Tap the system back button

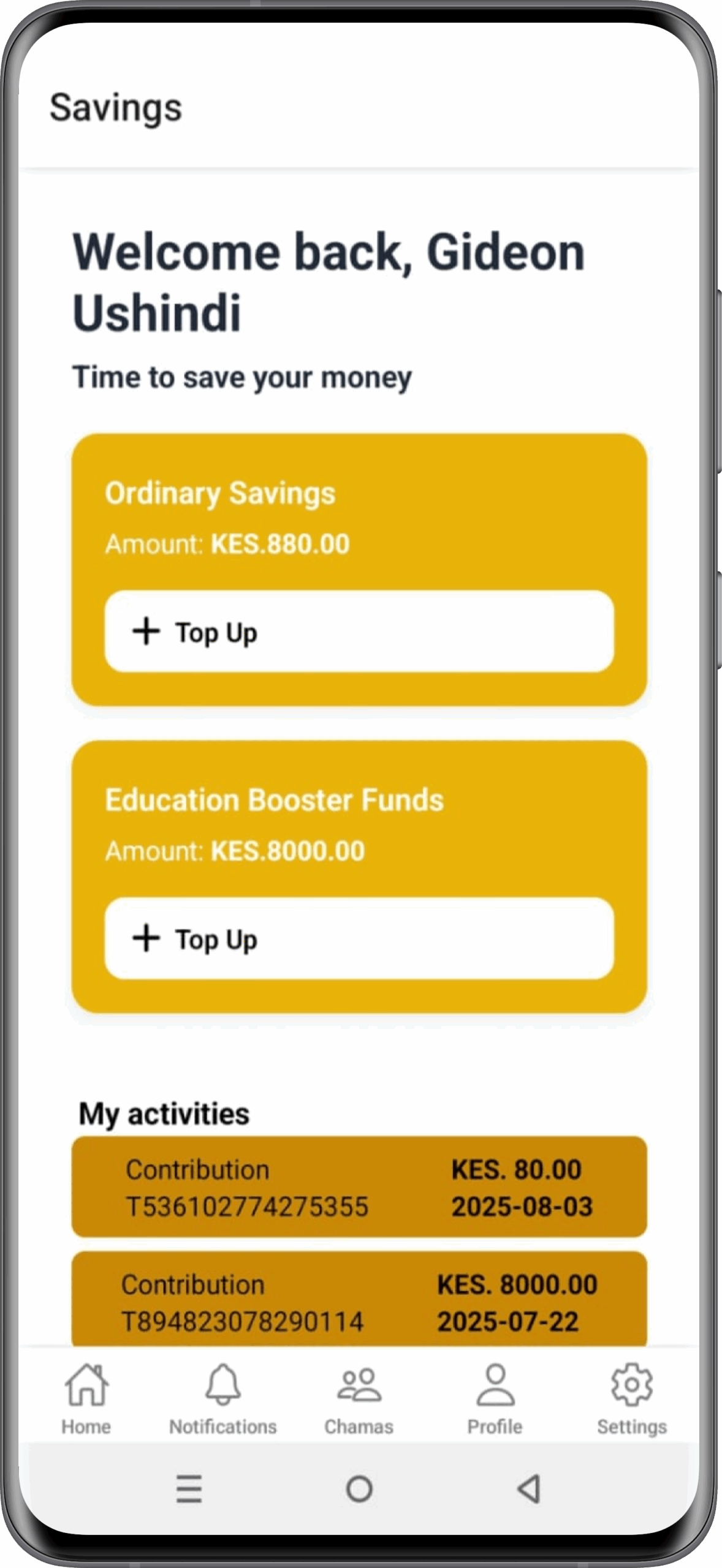[528, 1488]
